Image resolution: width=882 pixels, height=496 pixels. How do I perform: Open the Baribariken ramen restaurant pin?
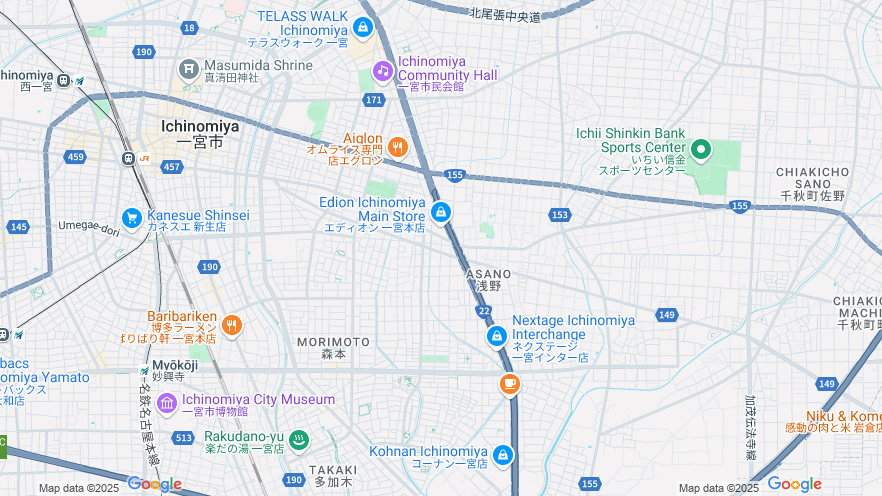232,325
